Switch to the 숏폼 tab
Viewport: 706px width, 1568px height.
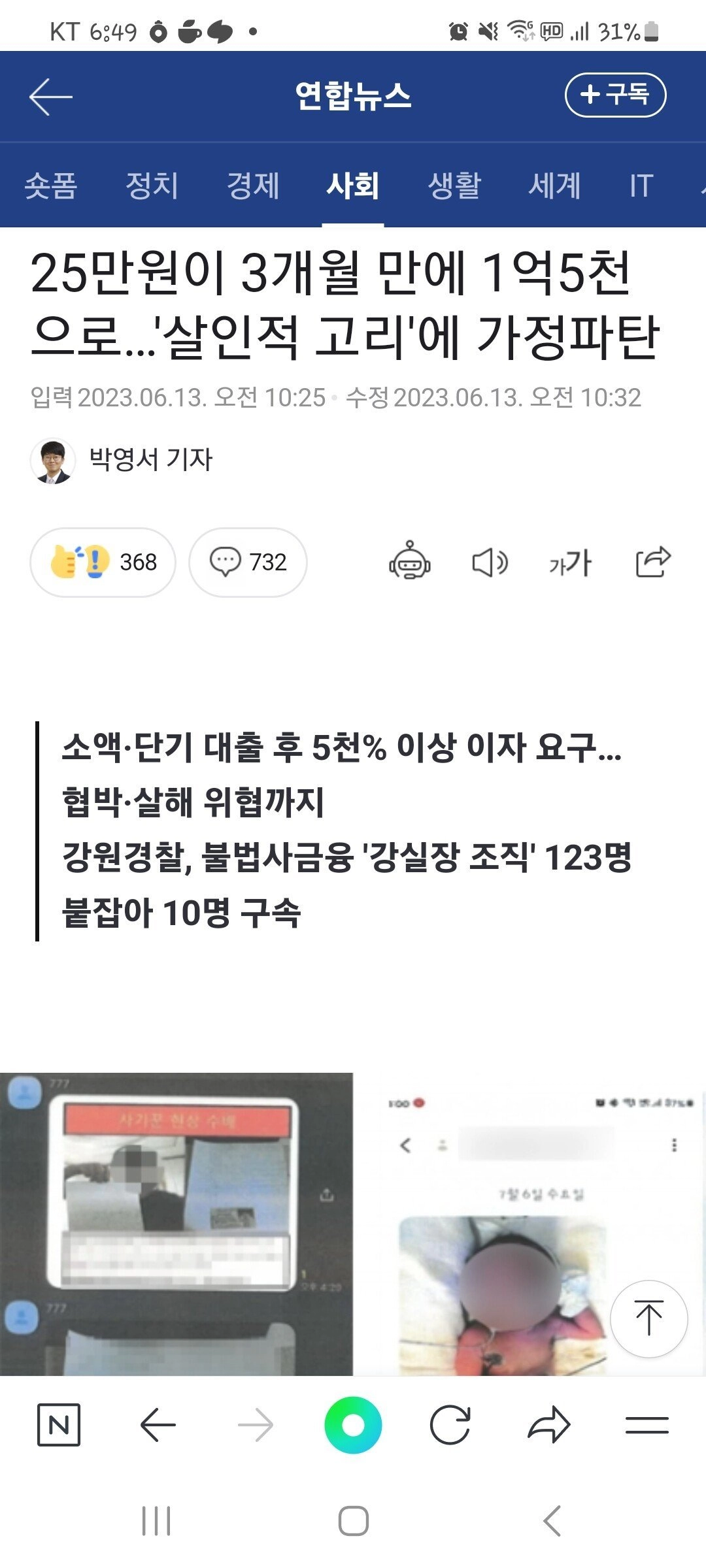click(51, 186)
